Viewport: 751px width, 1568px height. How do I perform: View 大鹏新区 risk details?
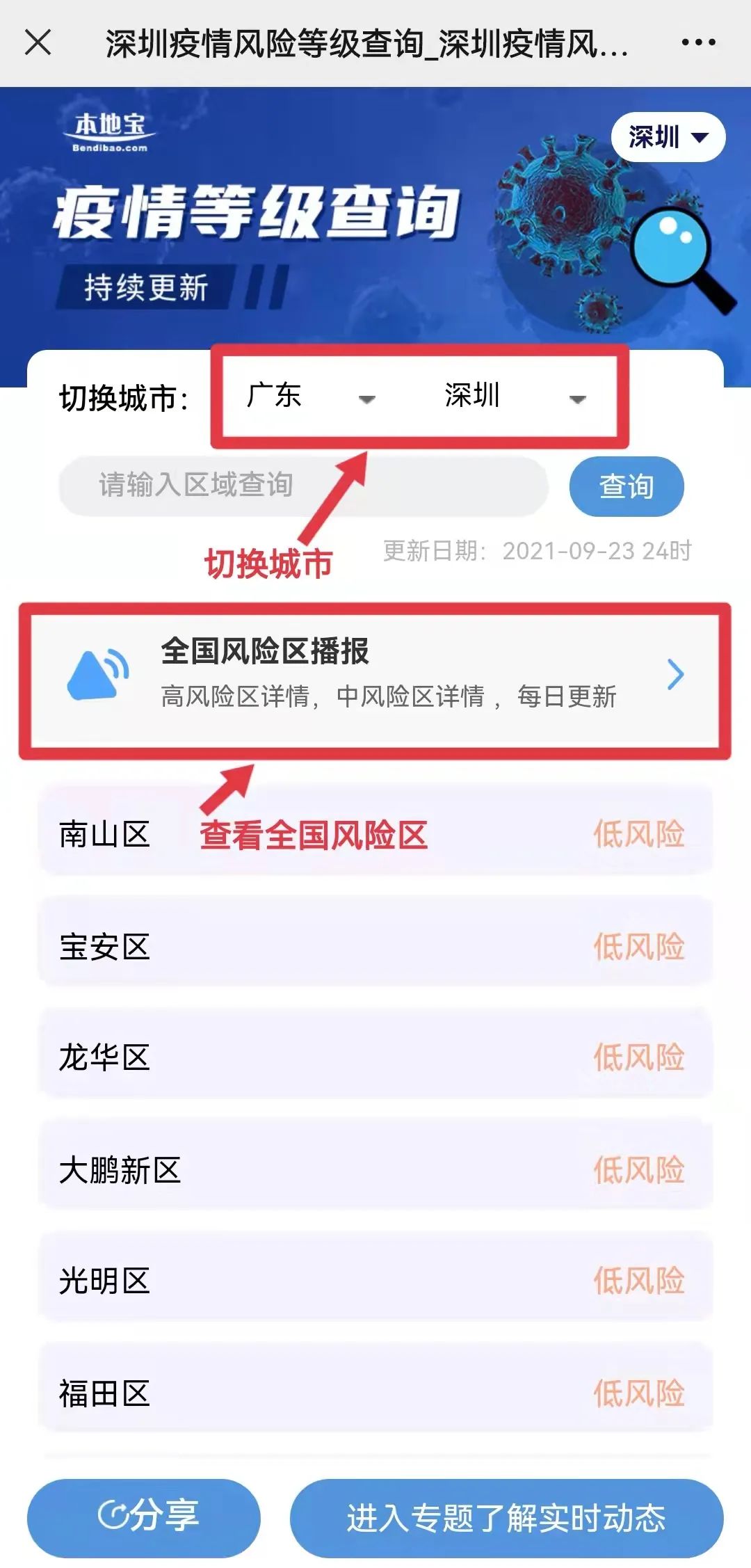375,1170
